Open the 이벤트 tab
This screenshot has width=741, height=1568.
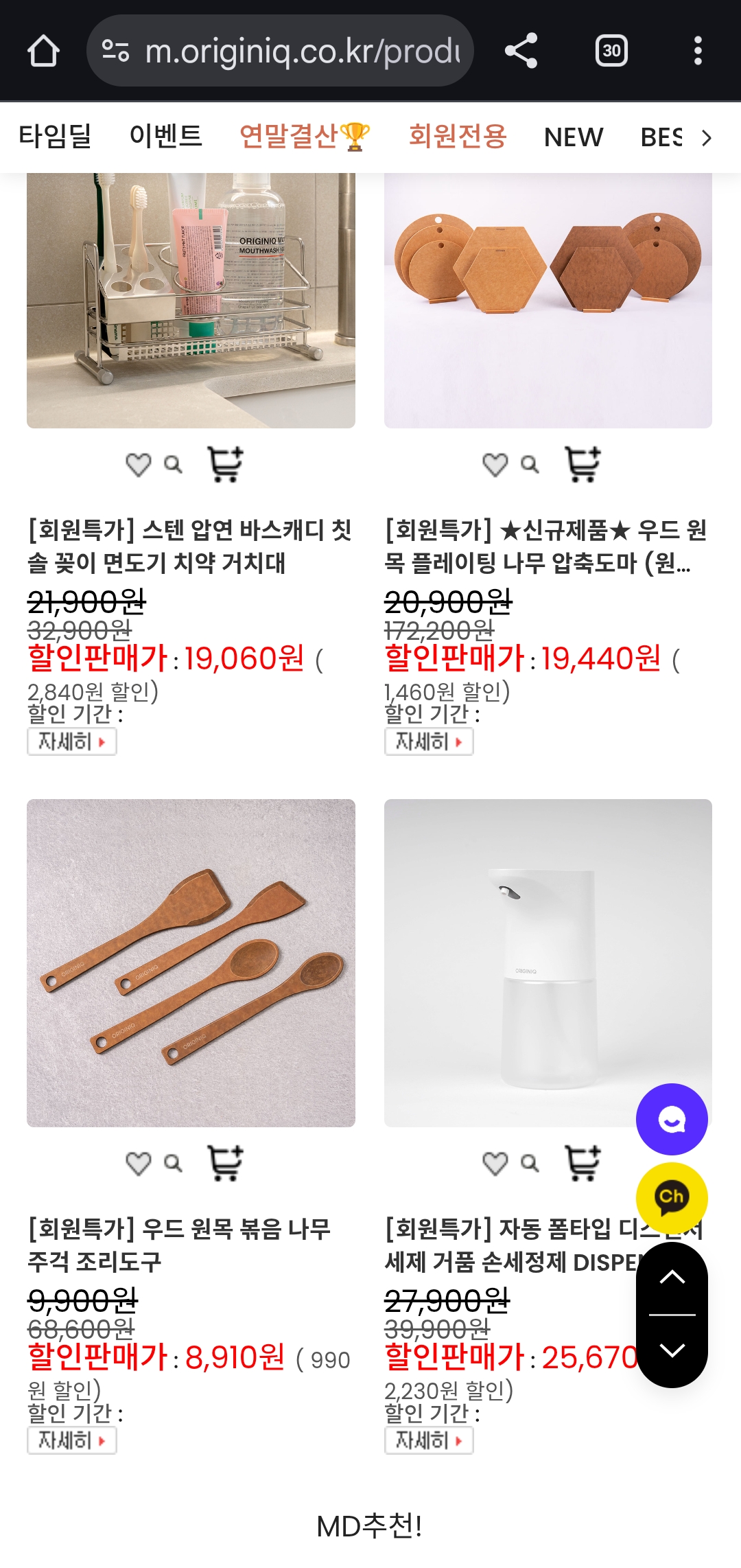click(x=166, y=137)
